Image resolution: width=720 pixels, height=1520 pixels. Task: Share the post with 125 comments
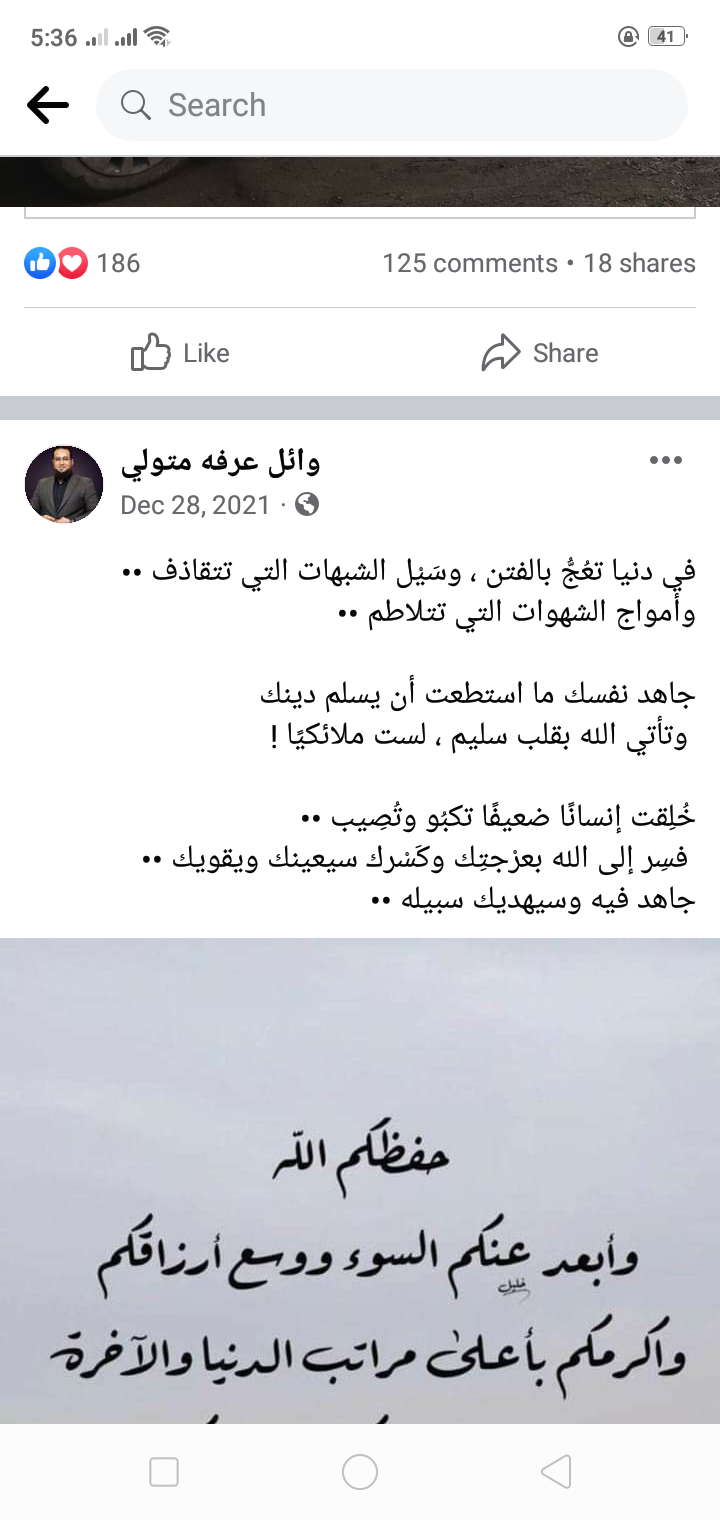(540, 353)
